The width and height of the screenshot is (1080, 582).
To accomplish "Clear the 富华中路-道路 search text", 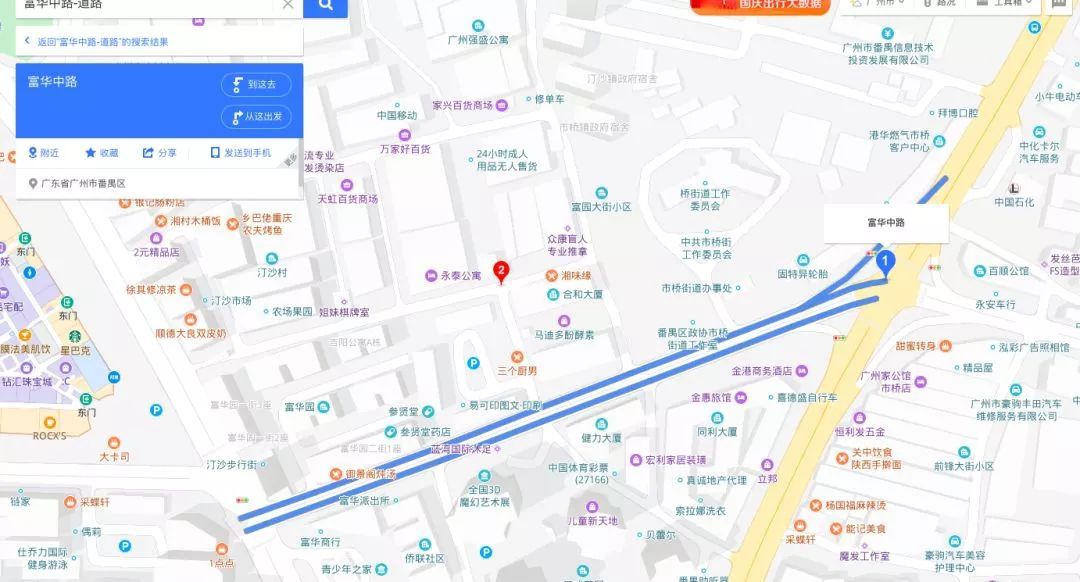I will point(288,5).
